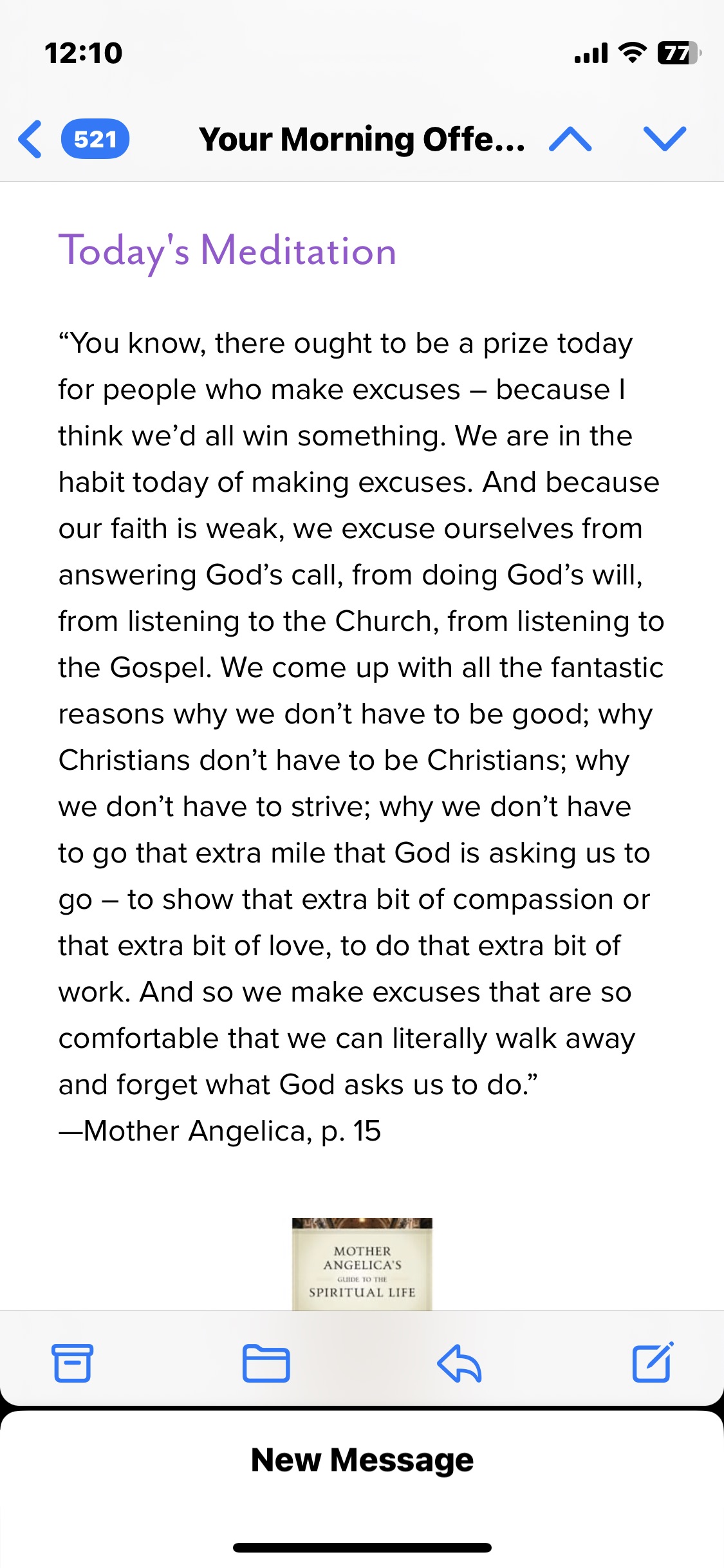The width and height of the screenshot is (724, 1568).
Task: Reply to this email
Action: [459, 1363]
